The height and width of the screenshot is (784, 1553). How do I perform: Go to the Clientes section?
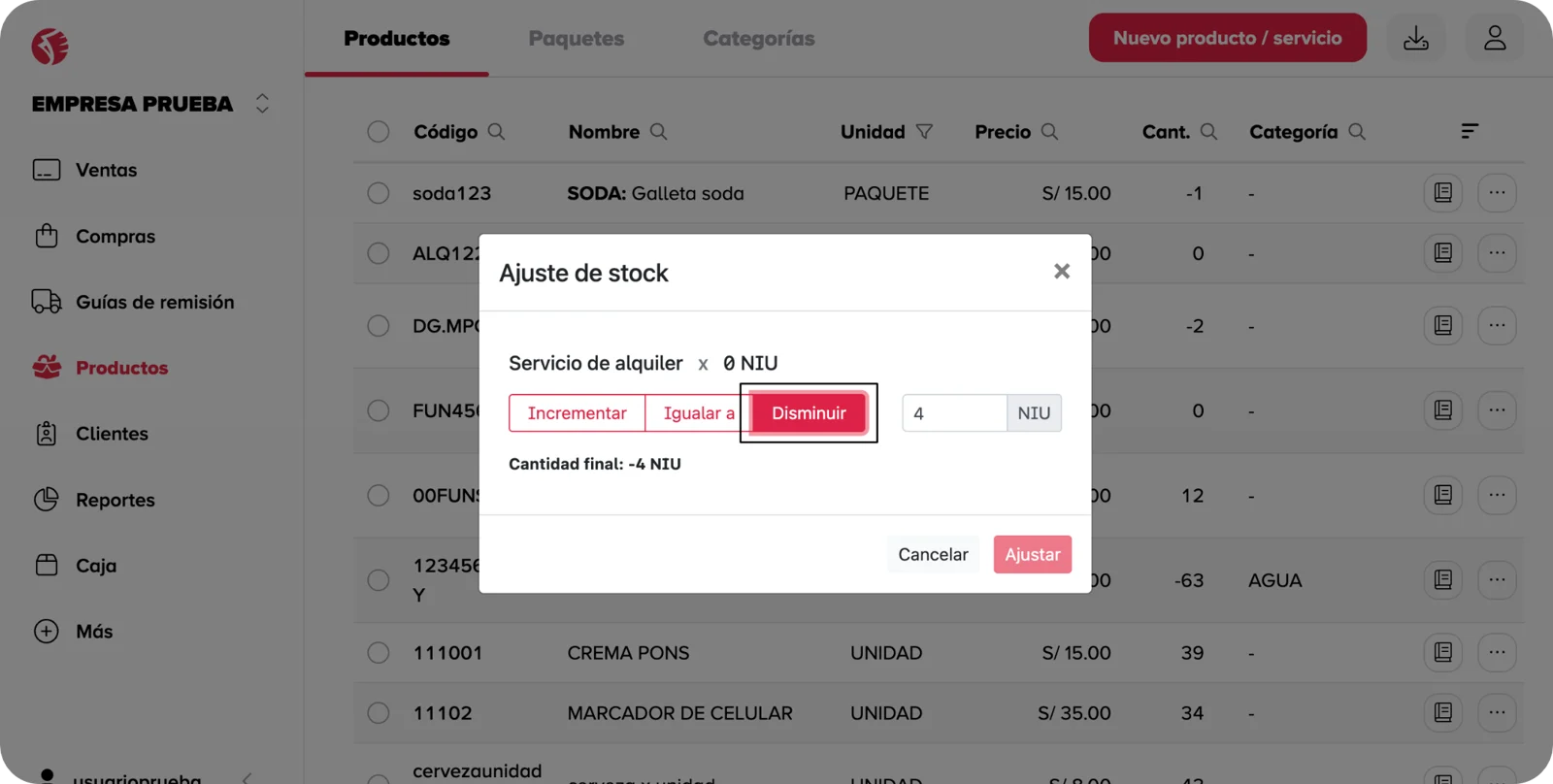click(x=112, y=434)
